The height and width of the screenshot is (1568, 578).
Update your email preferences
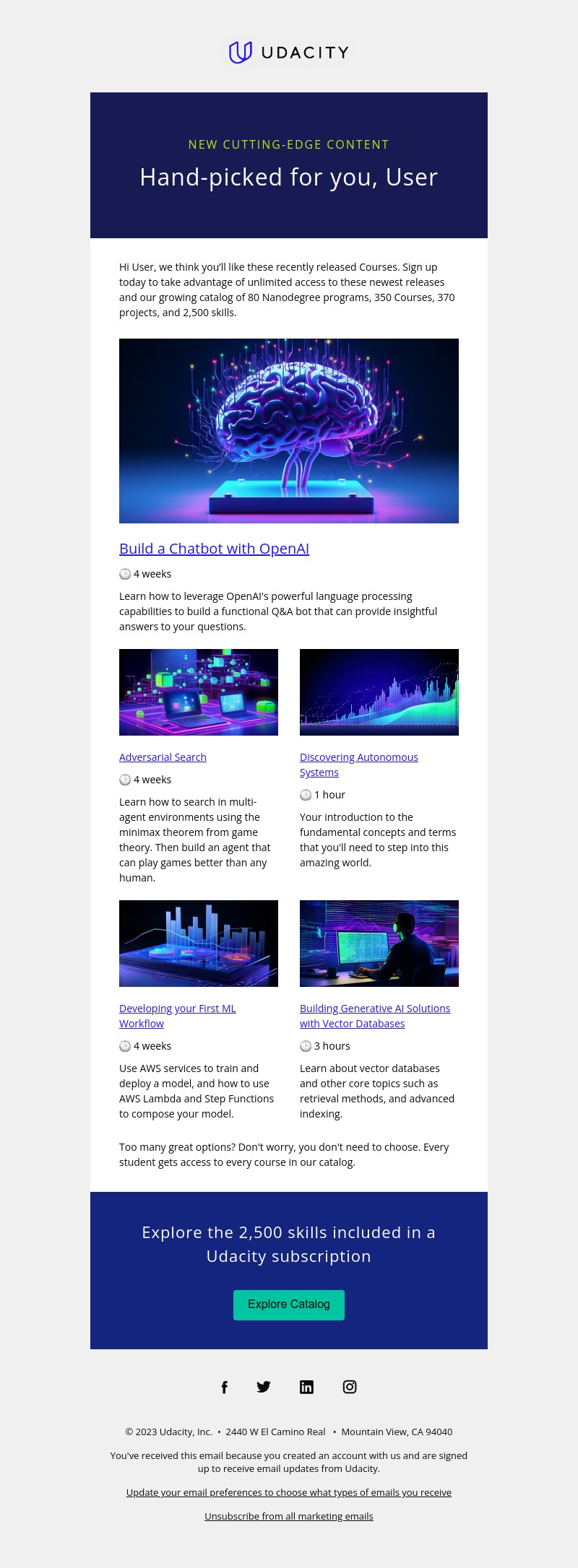(x=288, y=1492)
